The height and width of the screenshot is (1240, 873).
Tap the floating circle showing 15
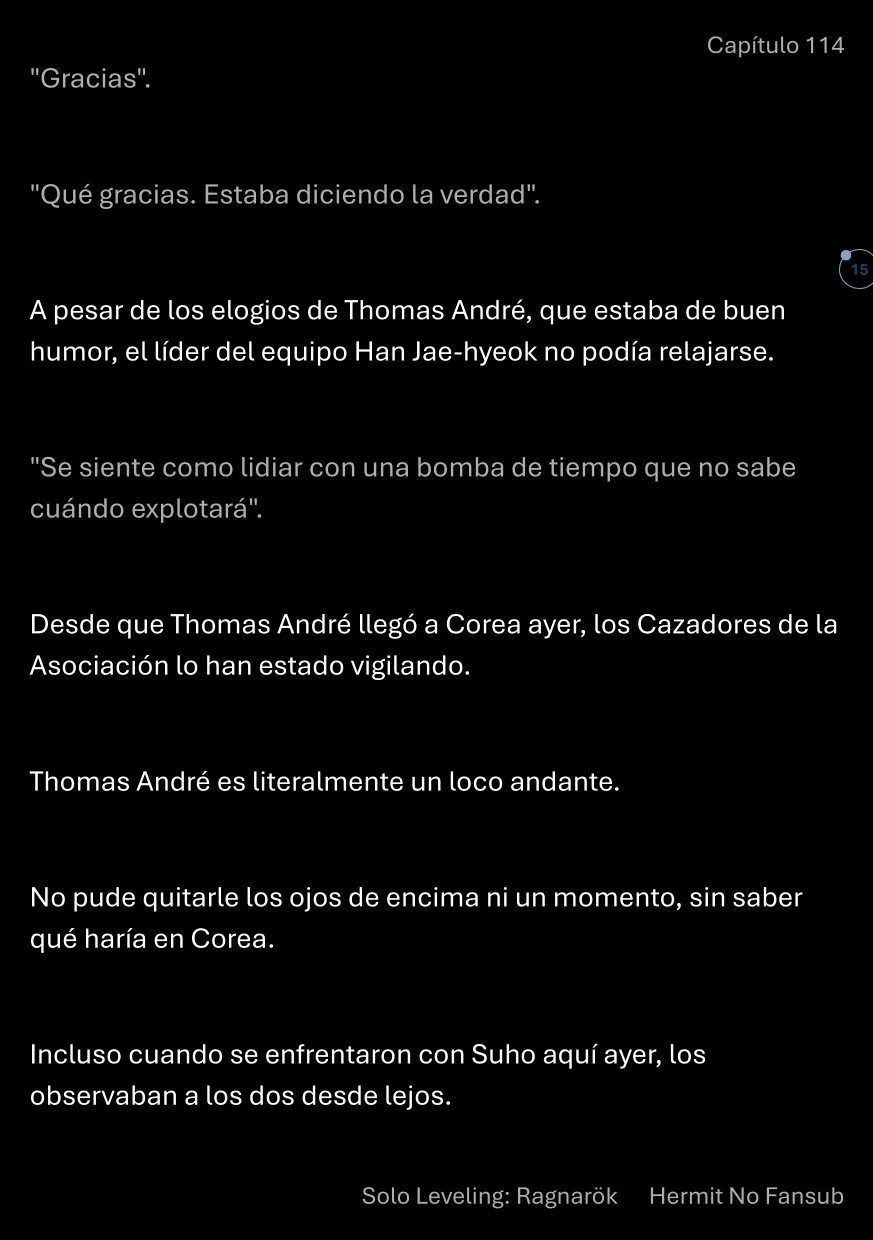(857, 269)
